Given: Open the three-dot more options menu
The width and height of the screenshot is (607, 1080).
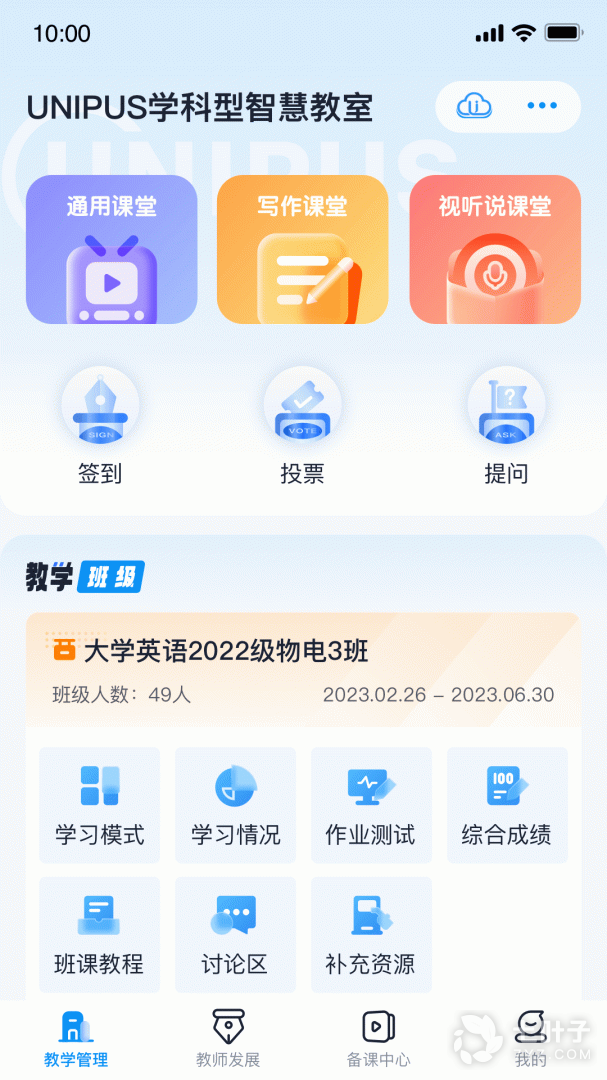Looking at the screenshot, I should click(542, 106).
